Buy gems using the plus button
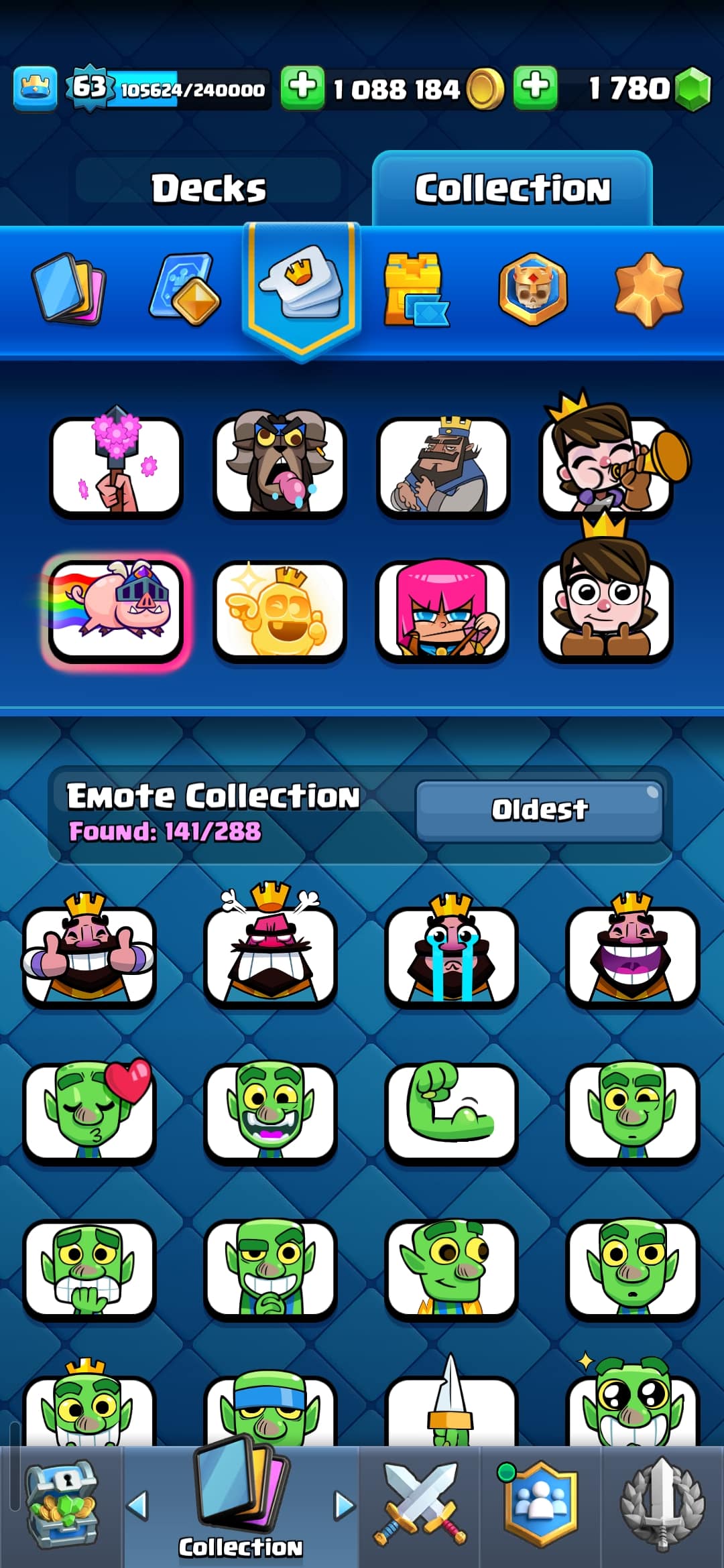Screen dimensions: 724x1568 click(535, 88)
